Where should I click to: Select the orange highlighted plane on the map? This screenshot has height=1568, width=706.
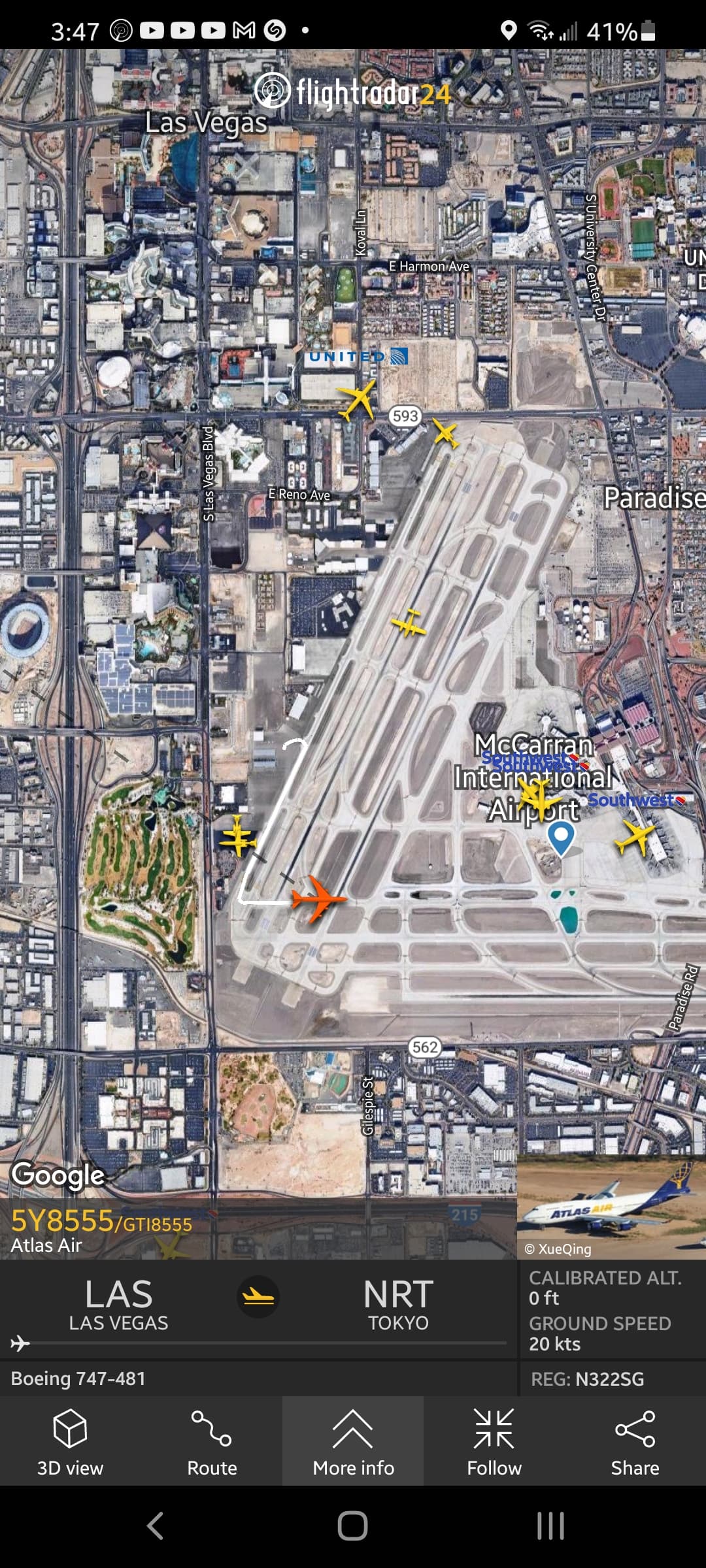317,898
